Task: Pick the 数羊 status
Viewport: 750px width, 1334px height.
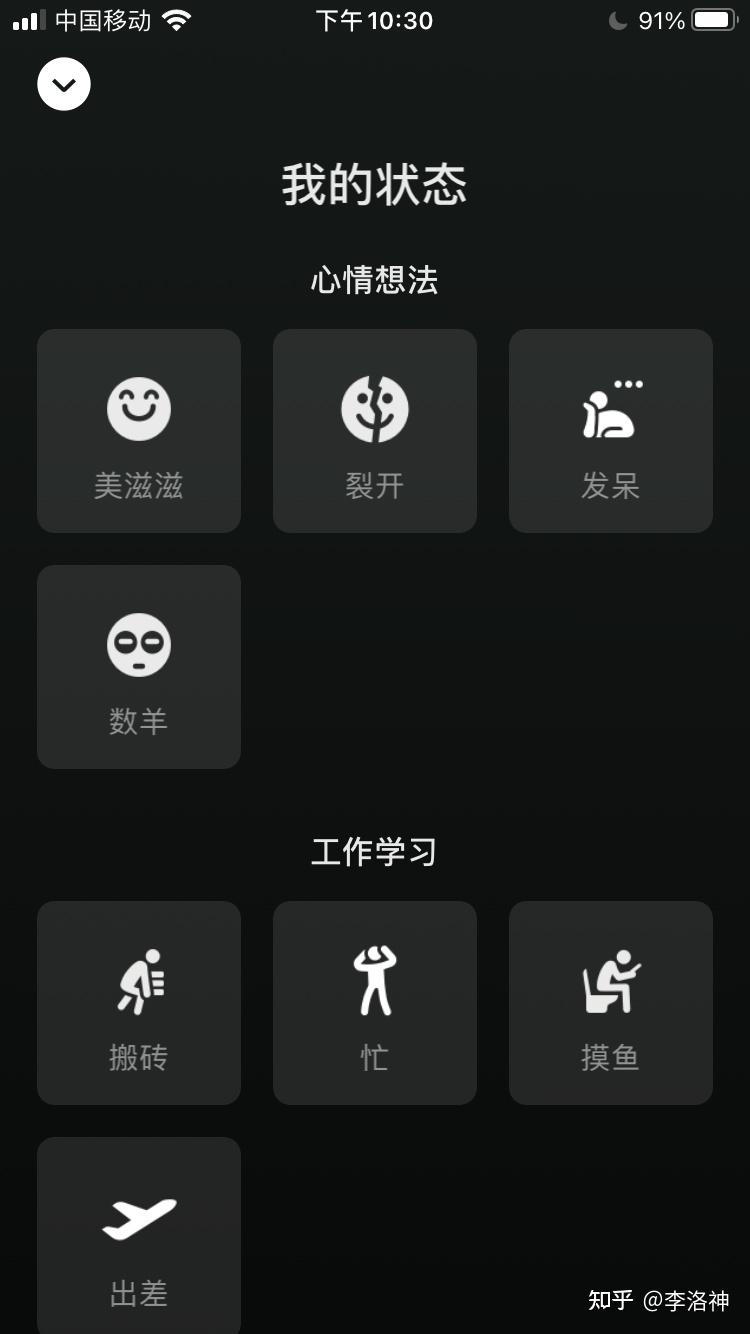Action: pyautogui.click(x=139, y=667)
